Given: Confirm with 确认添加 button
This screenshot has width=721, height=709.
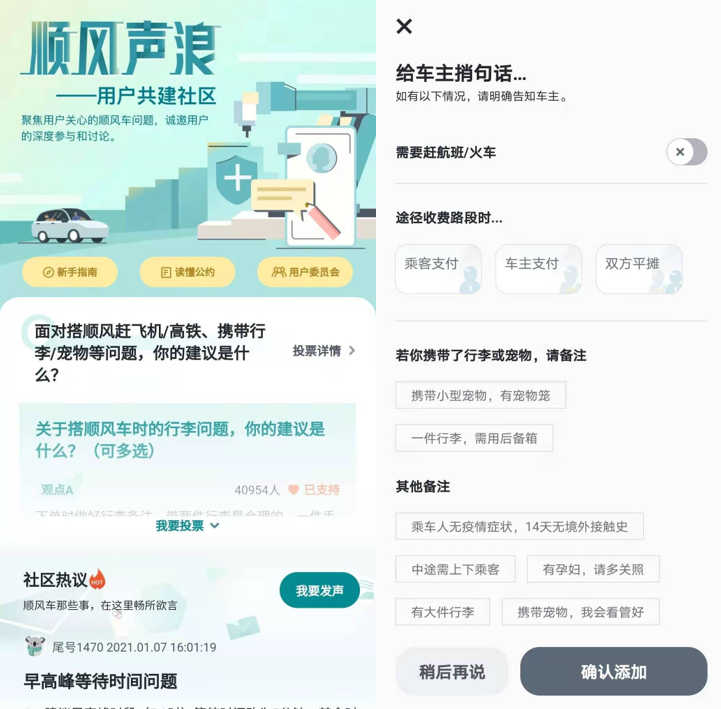Looking at the screenshot, I should [613, 671].
